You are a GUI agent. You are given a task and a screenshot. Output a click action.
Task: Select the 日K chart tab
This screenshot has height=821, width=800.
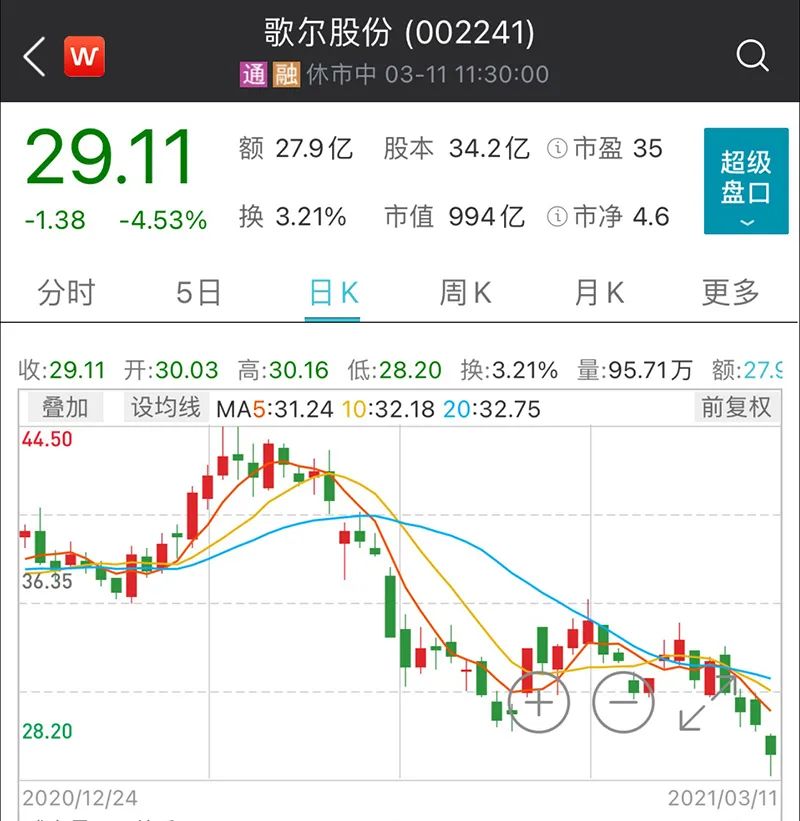pyautogui.click(x=333, y=293)
